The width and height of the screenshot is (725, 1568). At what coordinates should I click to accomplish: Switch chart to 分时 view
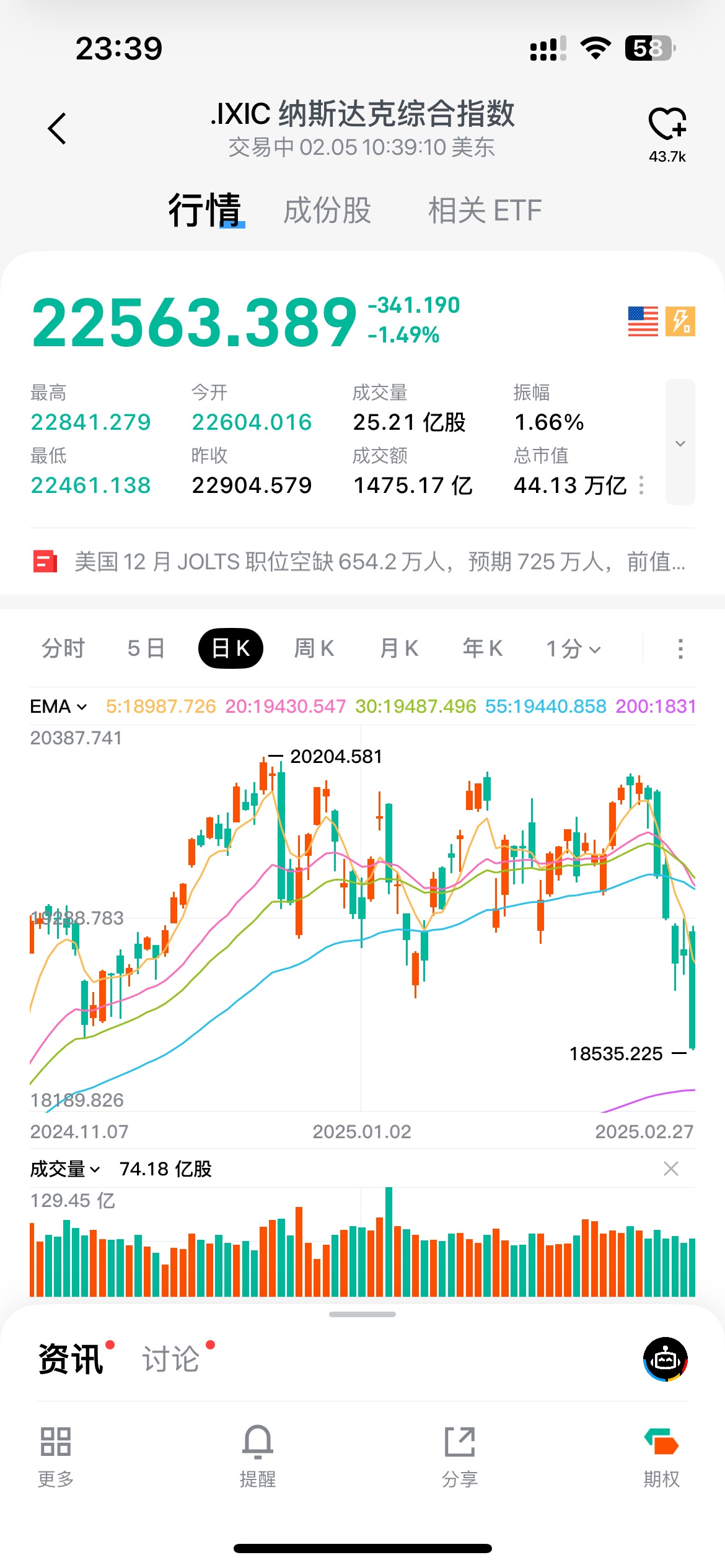(x=63, y=649)
